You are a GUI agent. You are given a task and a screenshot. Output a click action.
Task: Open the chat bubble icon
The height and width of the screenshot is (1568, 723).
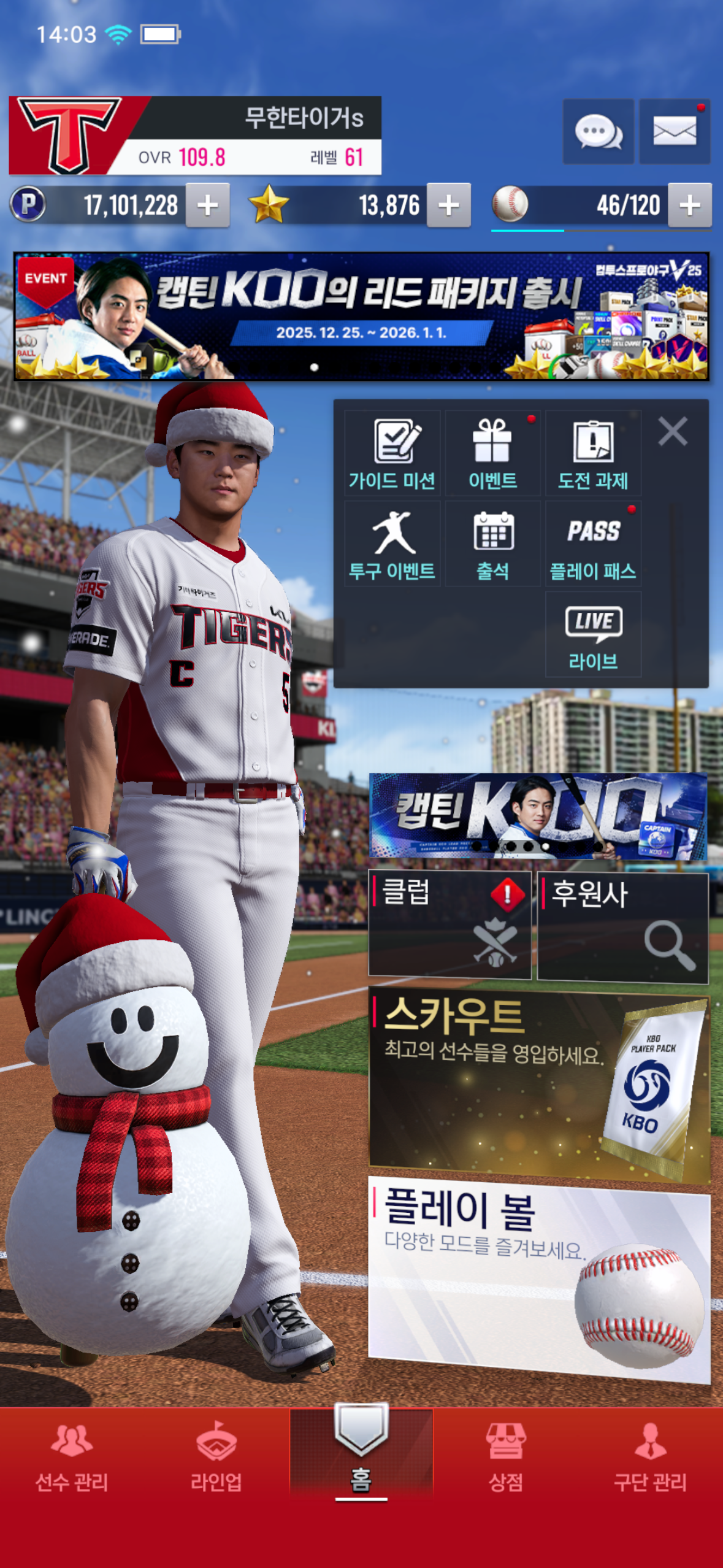point(598,131)
